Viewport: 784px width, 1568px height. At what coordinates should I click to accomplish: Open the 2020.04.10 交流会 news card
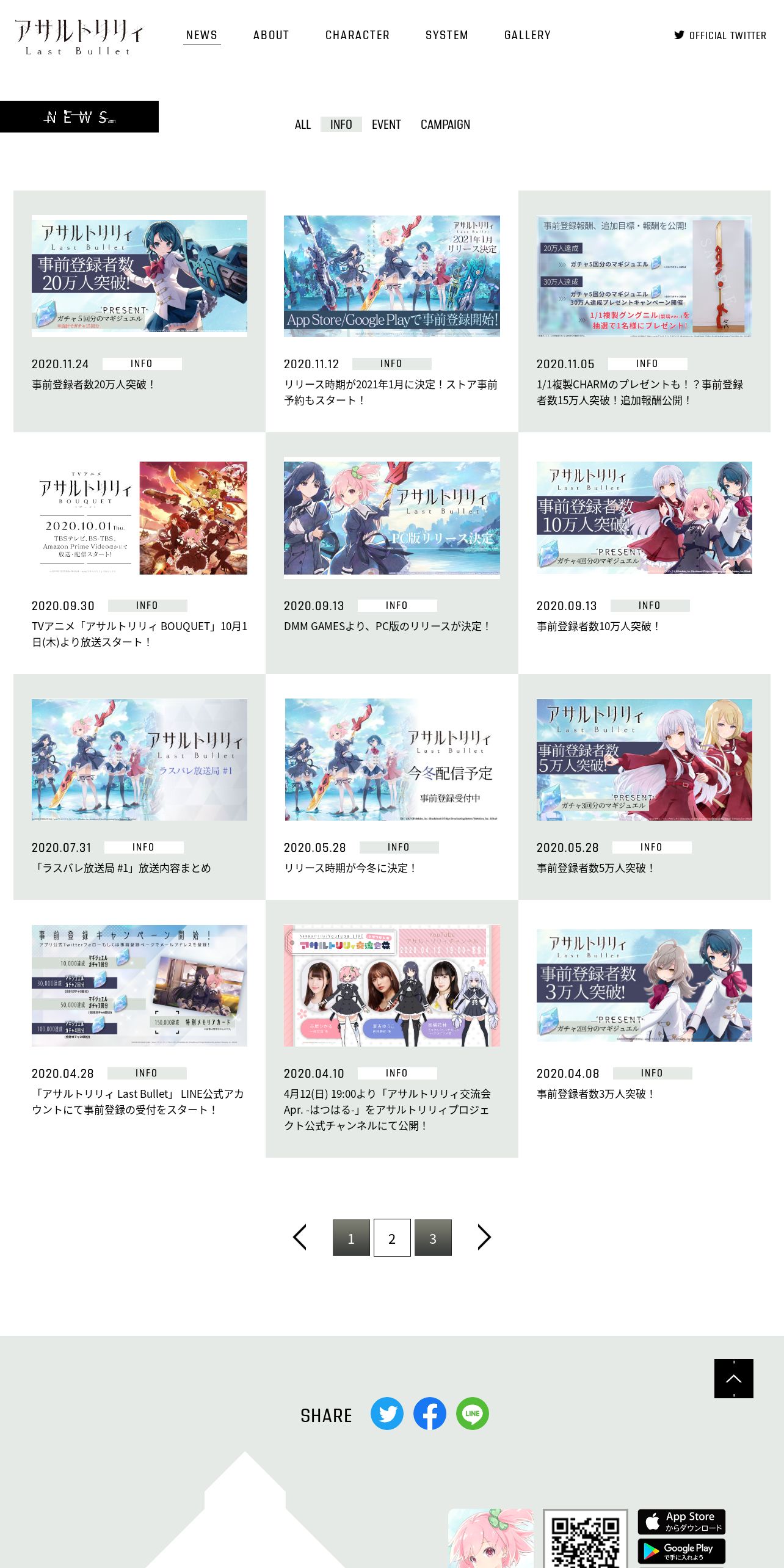coord(392,1029)
